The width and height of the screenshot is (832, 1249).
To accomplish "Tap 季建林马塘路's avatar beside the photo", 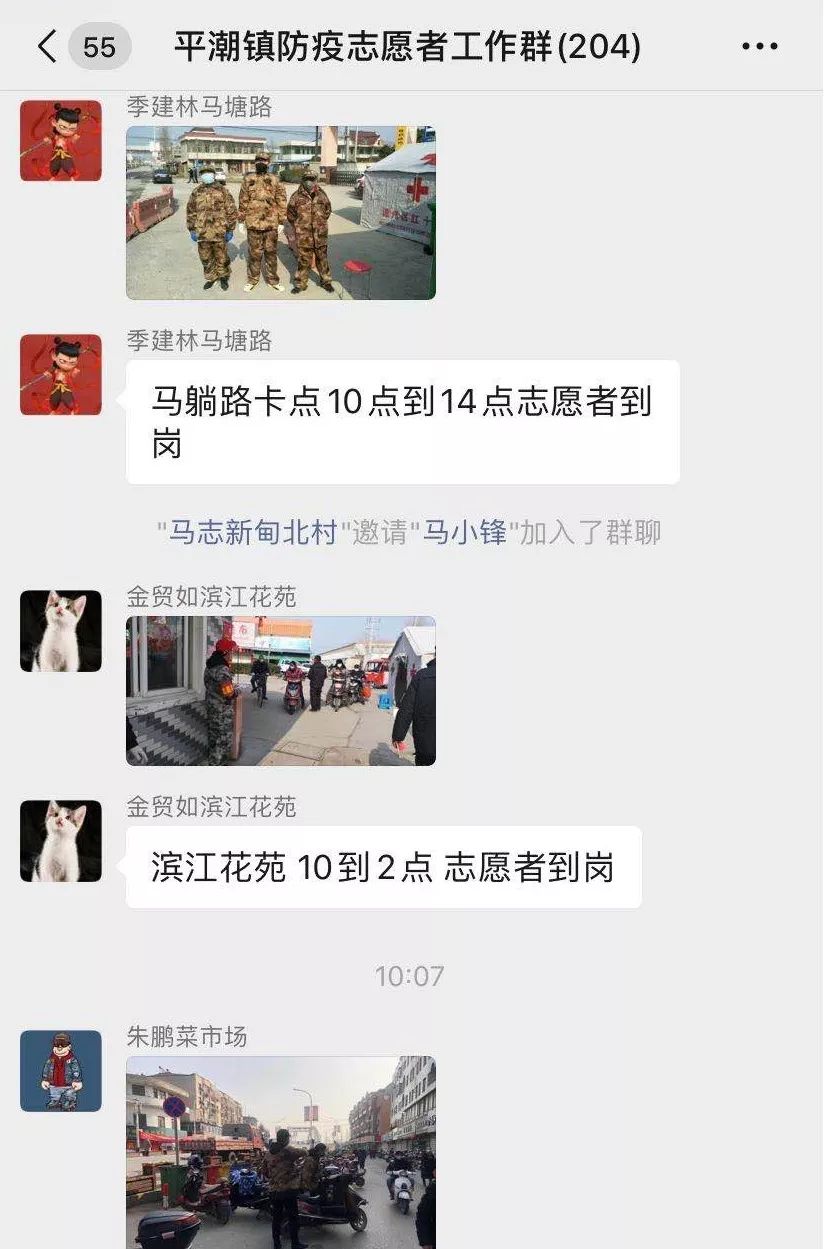I will 61,141.
